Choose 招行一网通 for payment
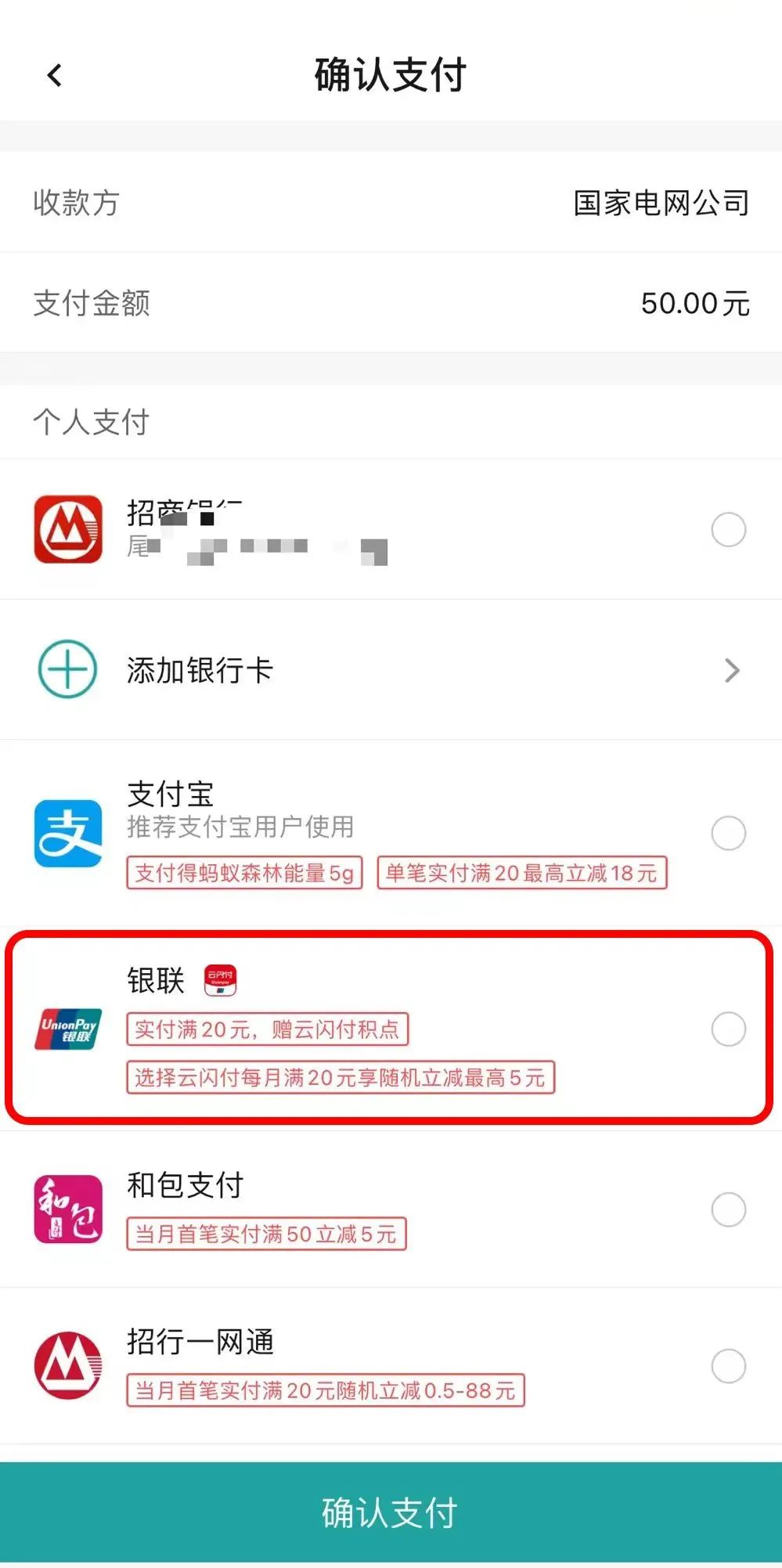Viewport: 782px width, 1568px height. pyautogui.click(x=727, y=1366)
